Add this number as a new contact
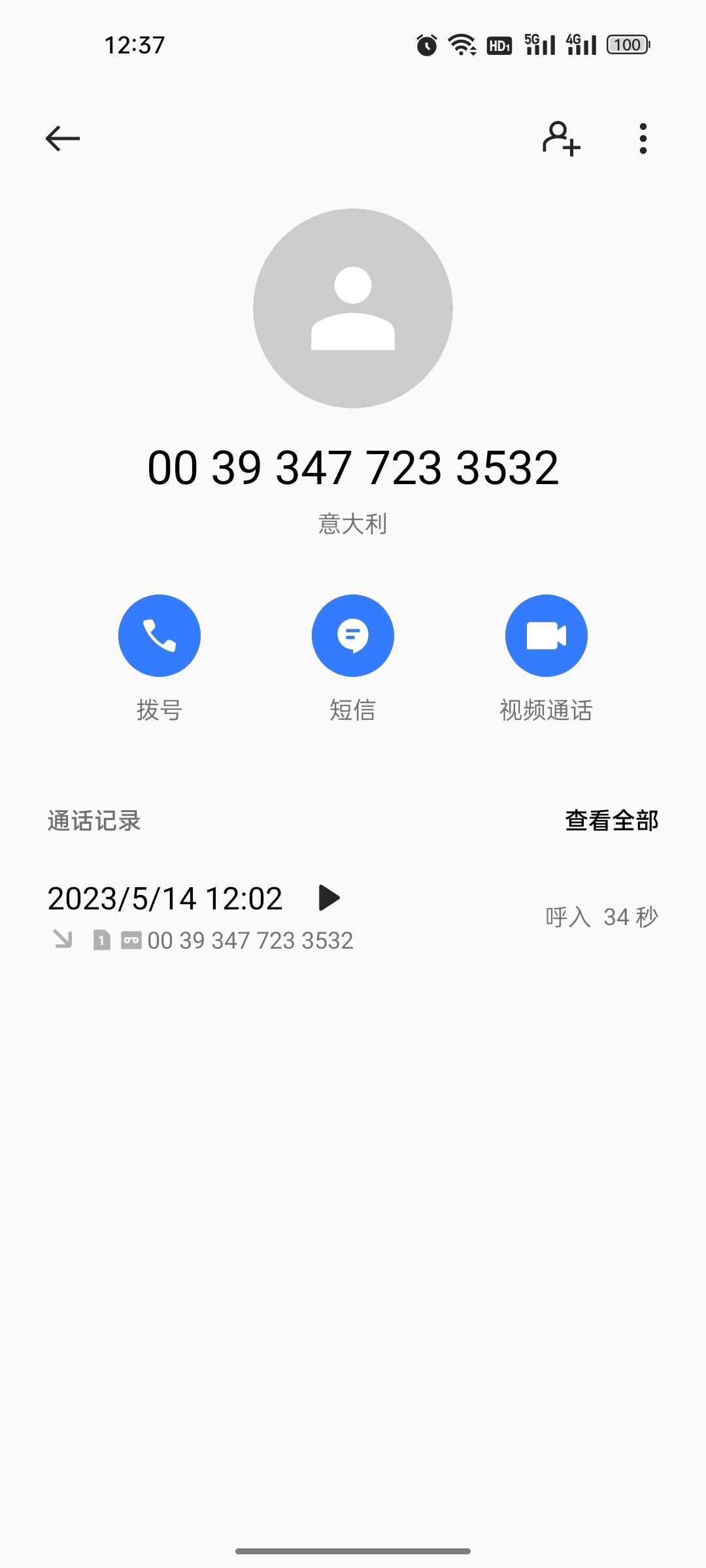The width and height of the screenshot is (706, 1568). (561, 139)
